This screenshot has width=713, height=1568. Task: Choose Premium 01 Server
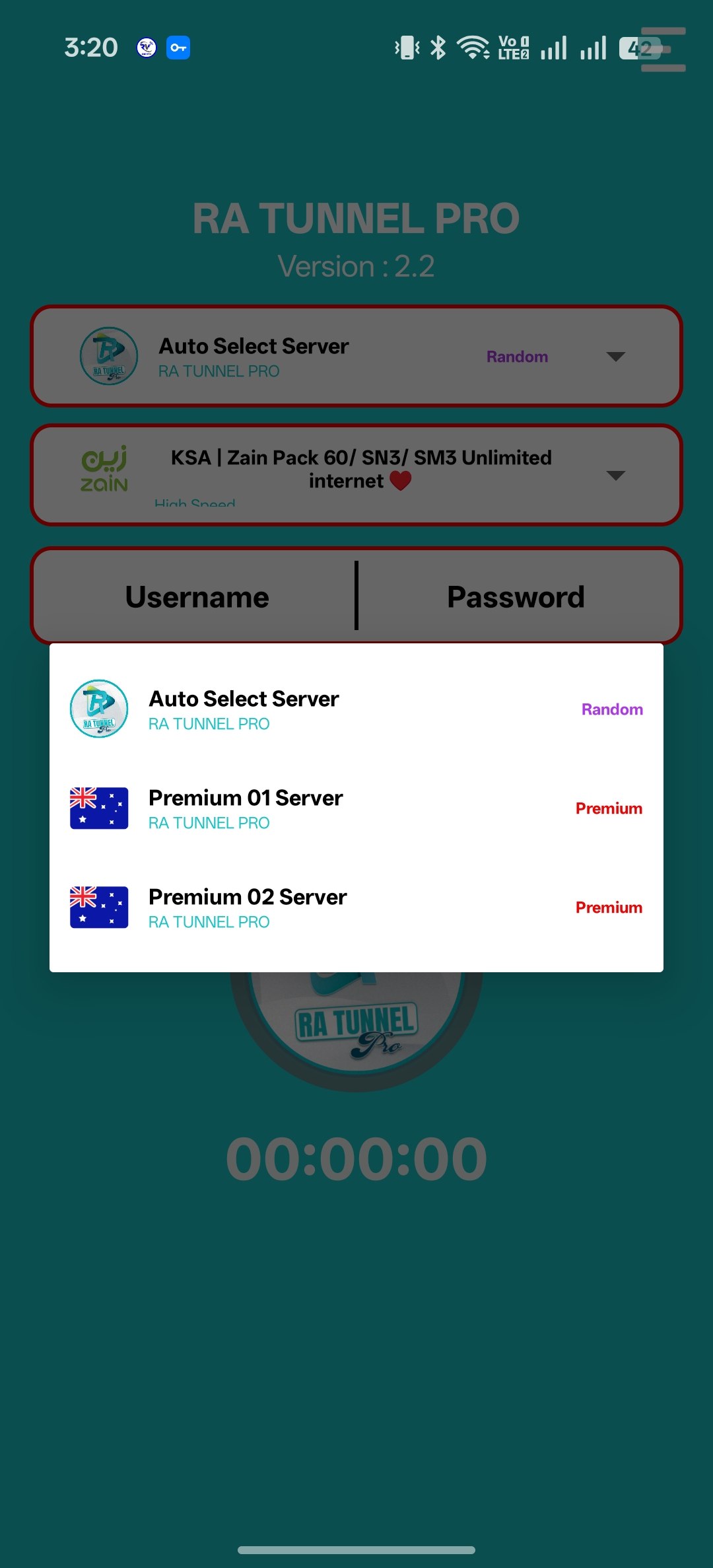tap(356, 808)
